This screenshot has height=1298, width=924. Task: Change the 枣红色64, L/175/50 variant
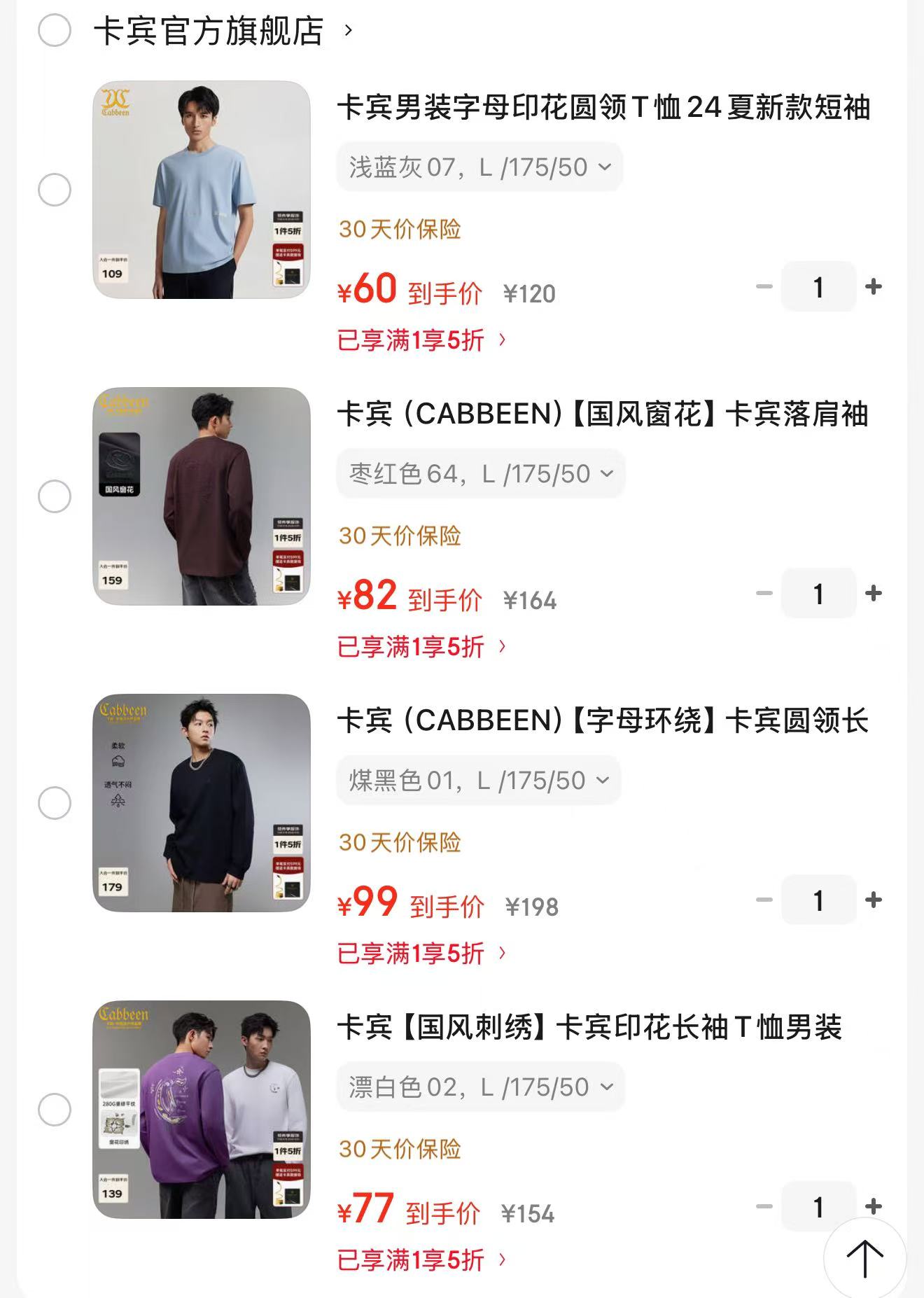(481, 474)
